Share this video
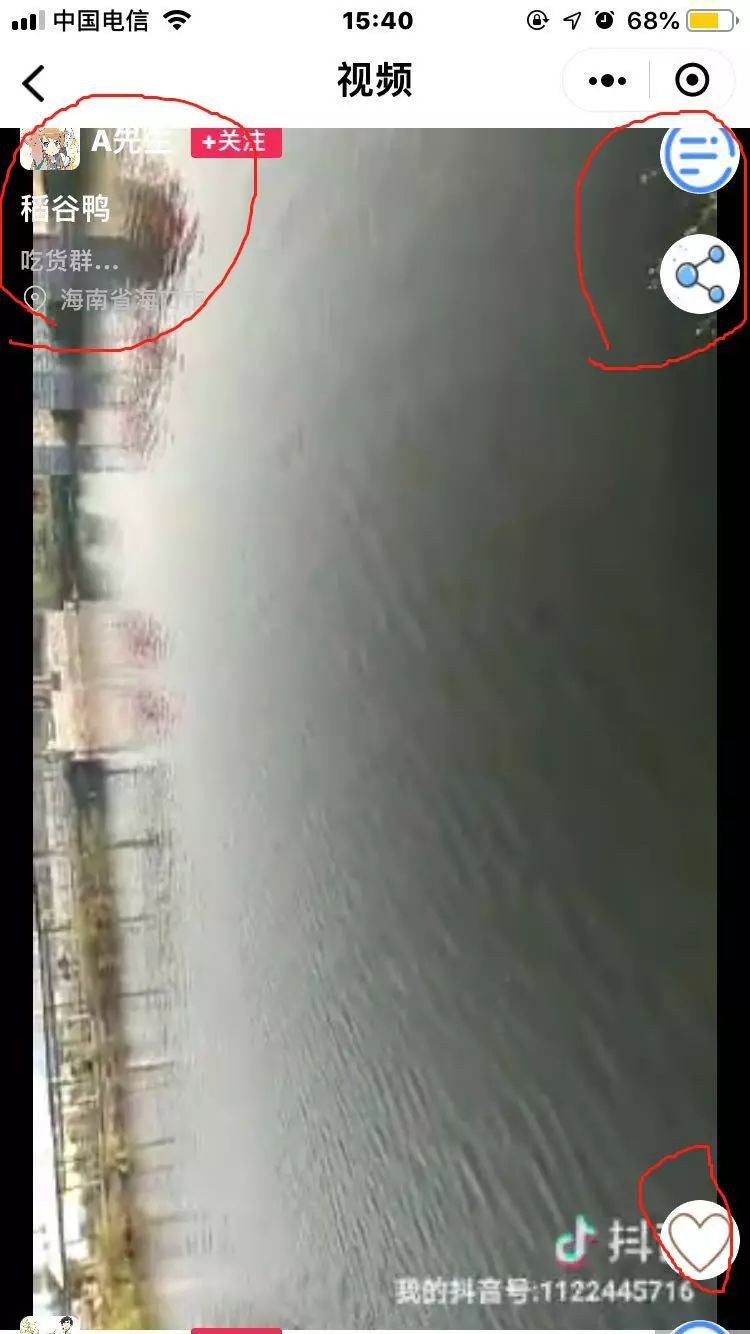The width and height of the screenshot is (750, 1334). pyautogui.click(x=700, y=274)
